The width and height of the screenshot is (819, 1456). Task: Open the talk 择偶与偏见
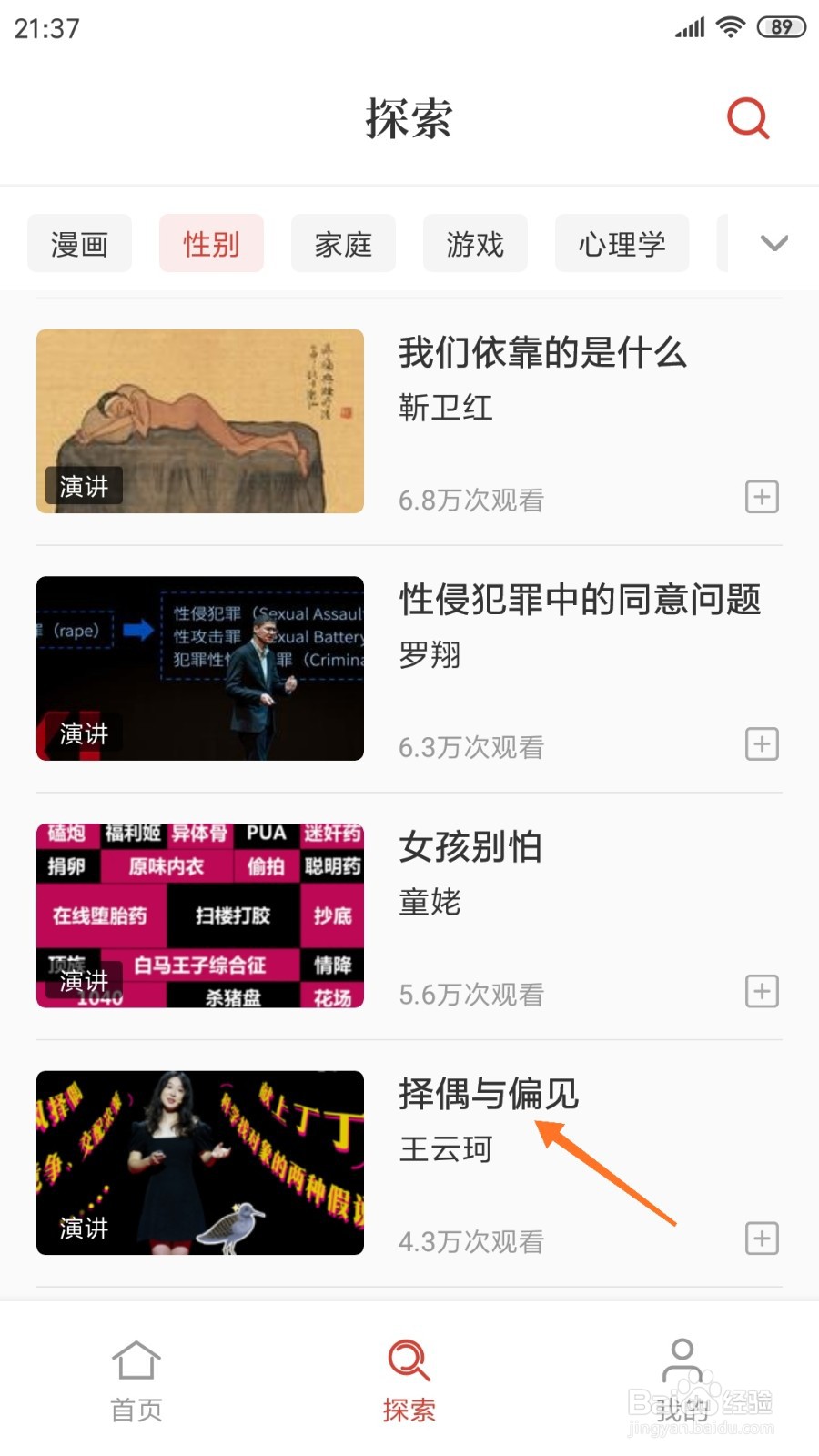click(x=489, y=1094)
